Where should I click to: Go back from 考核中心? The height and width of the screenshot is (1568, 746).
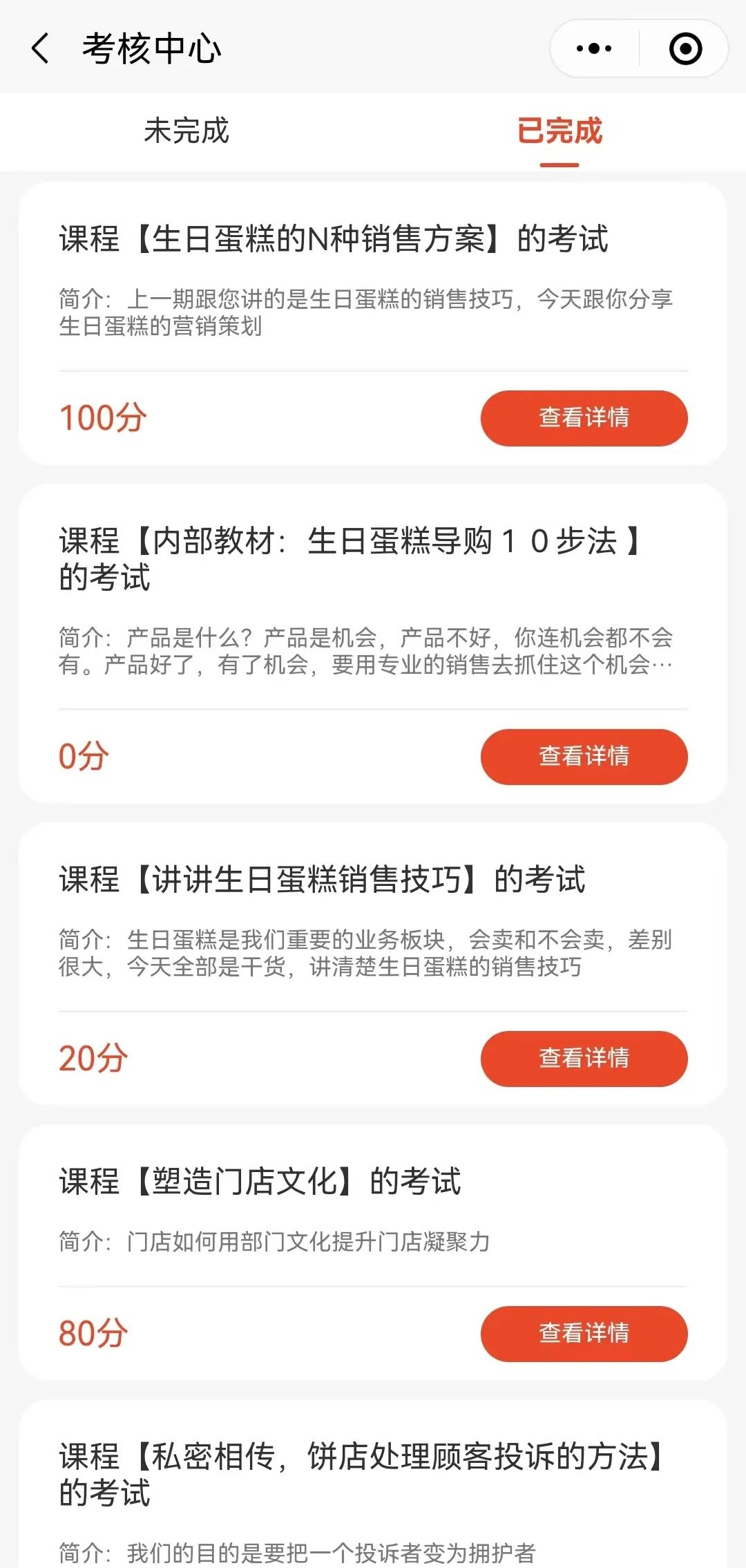coord(41,48)
